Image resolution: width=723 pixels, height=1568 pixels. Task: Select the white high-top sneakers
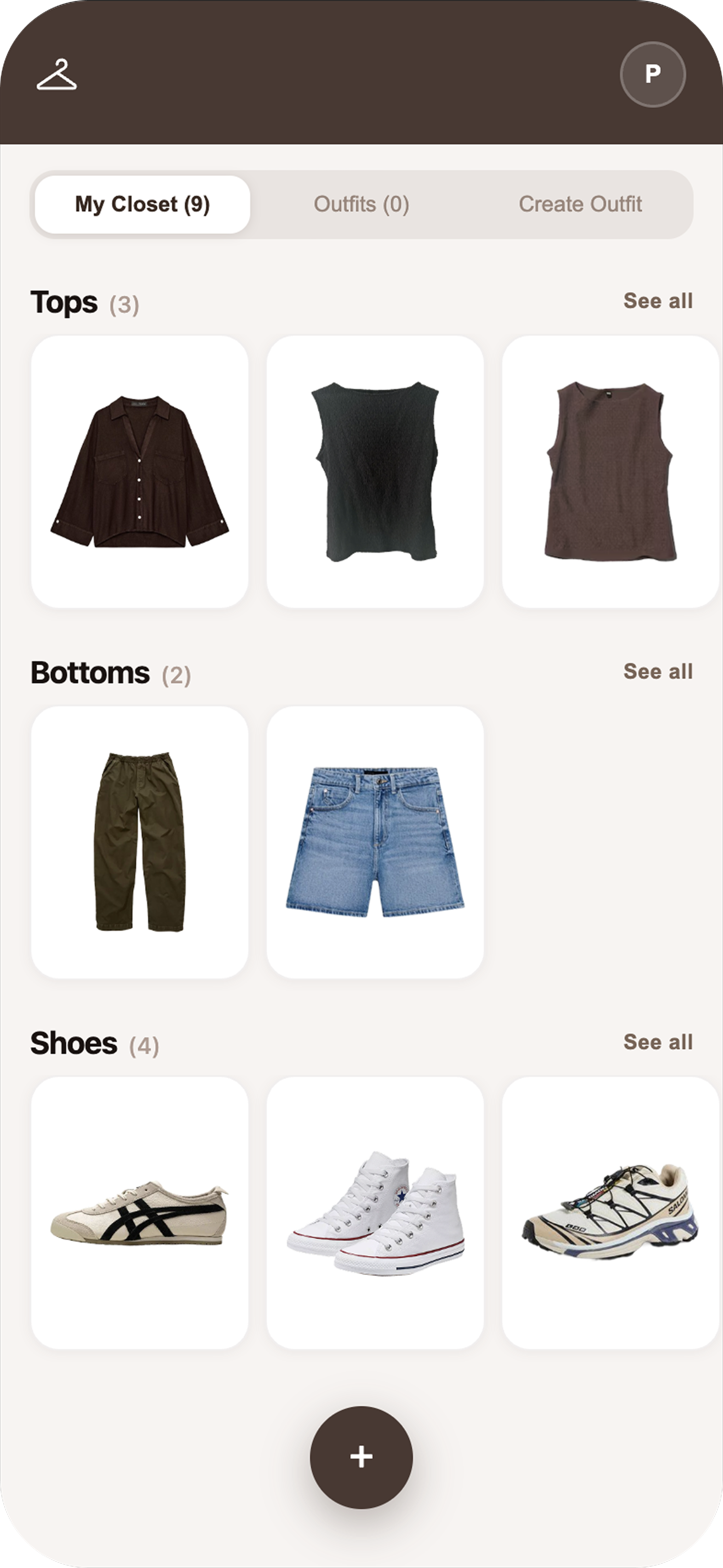pos(375,1213)
